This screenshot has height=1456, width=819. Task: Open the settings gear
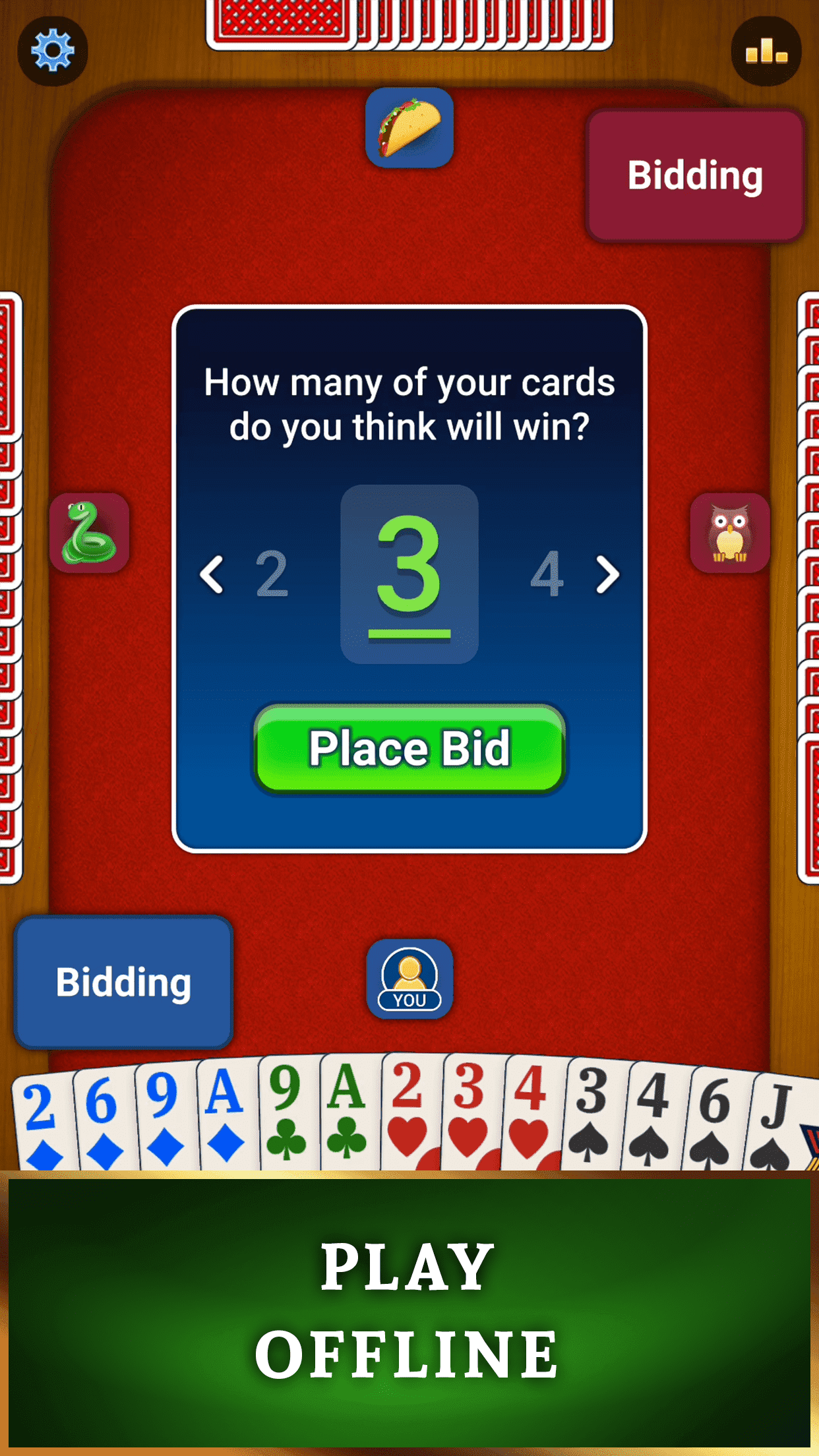point(53,51)
